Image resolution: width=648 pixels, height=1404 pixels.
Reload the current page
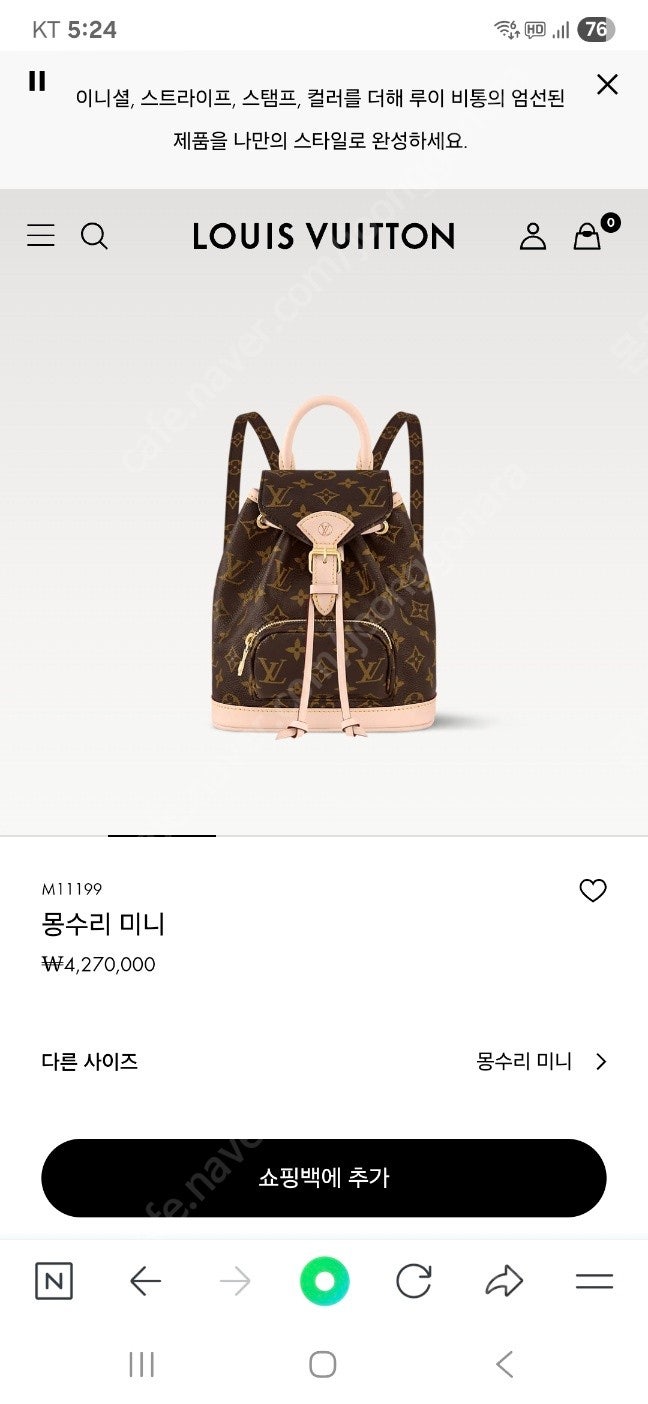pos(413,1281)
